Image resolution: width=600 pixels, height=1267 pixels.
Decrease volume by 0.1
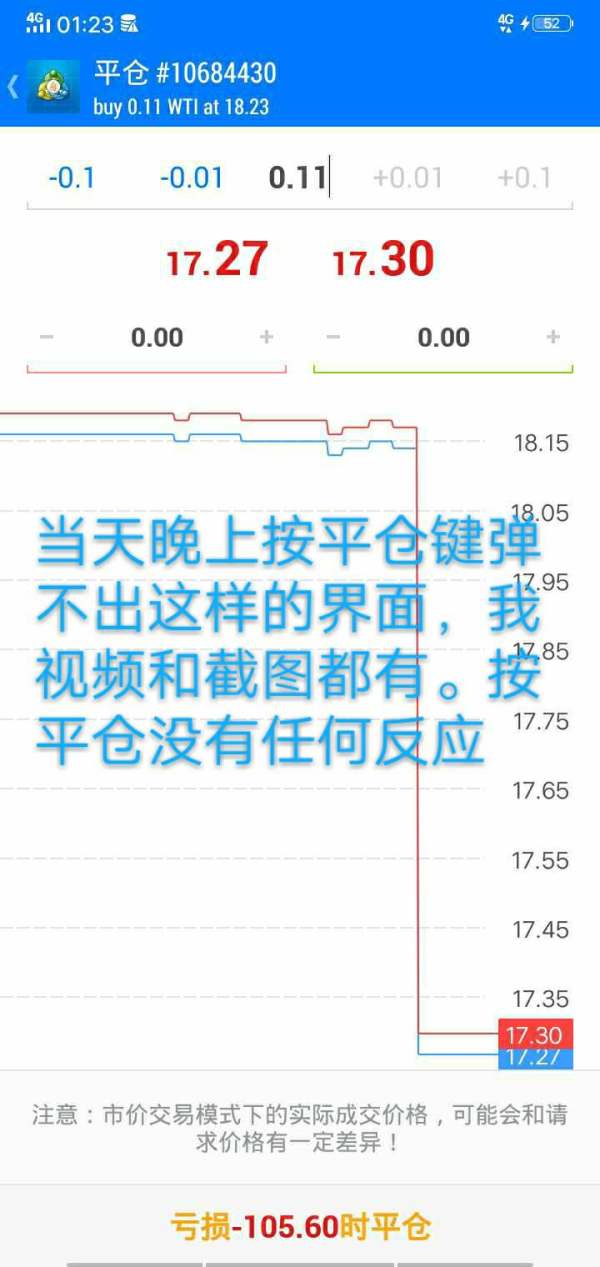point(71,178)
